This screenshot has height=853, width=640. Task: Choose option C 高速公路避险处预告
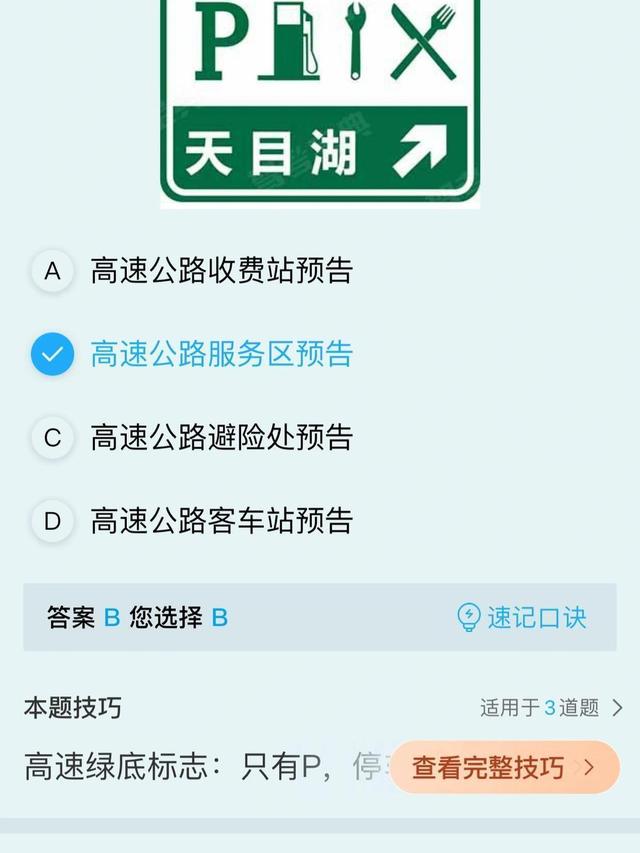221,438
